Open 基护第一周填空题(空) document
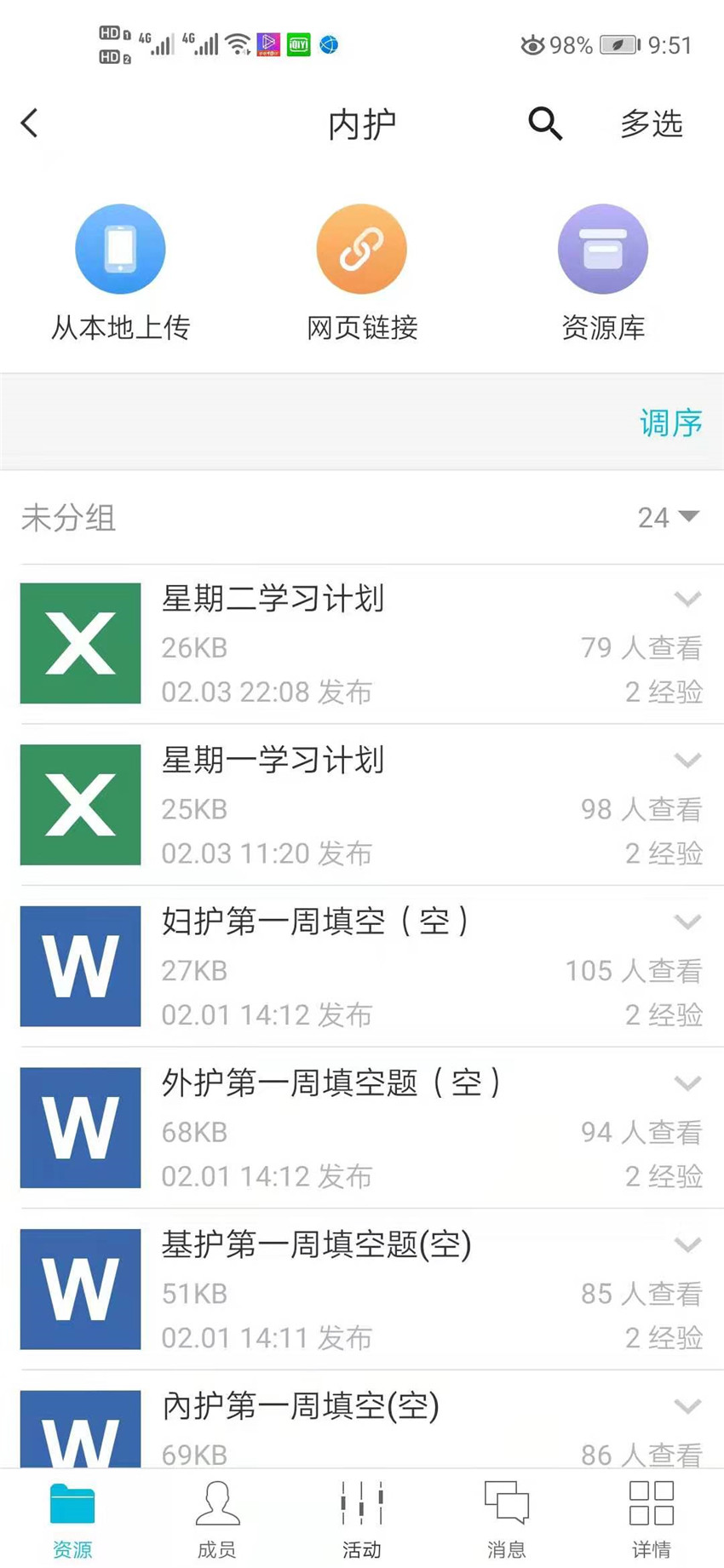 coord(362,1289)
